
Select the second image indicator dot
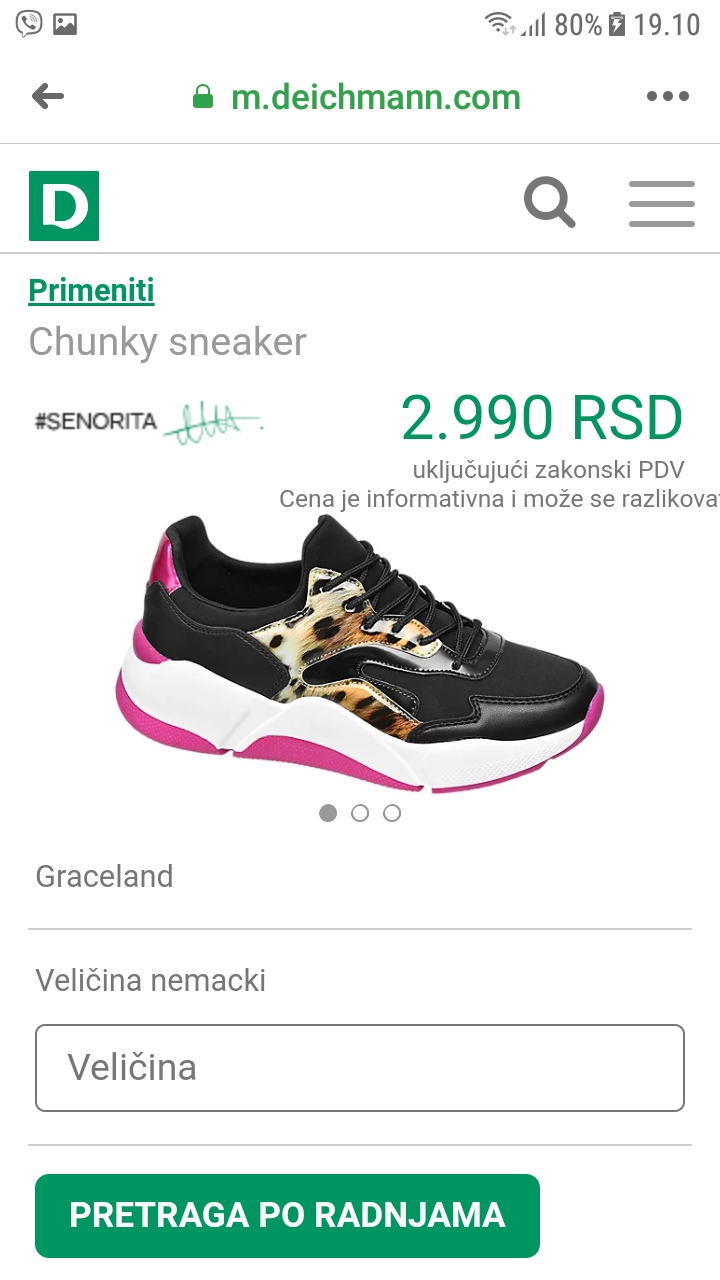point(360,813)
